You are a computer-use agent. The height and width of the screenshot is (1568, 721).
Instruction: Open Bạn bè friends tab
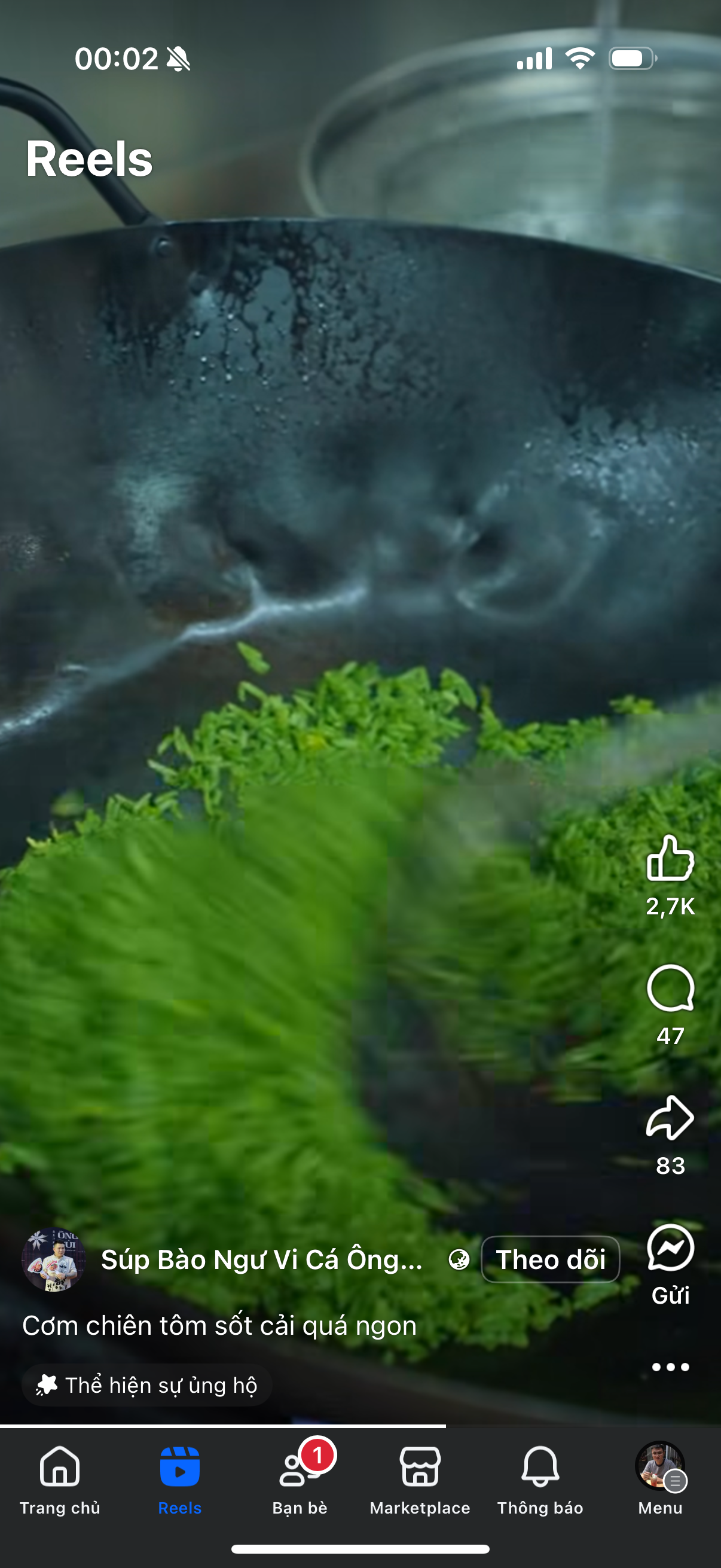(300, 1479)
